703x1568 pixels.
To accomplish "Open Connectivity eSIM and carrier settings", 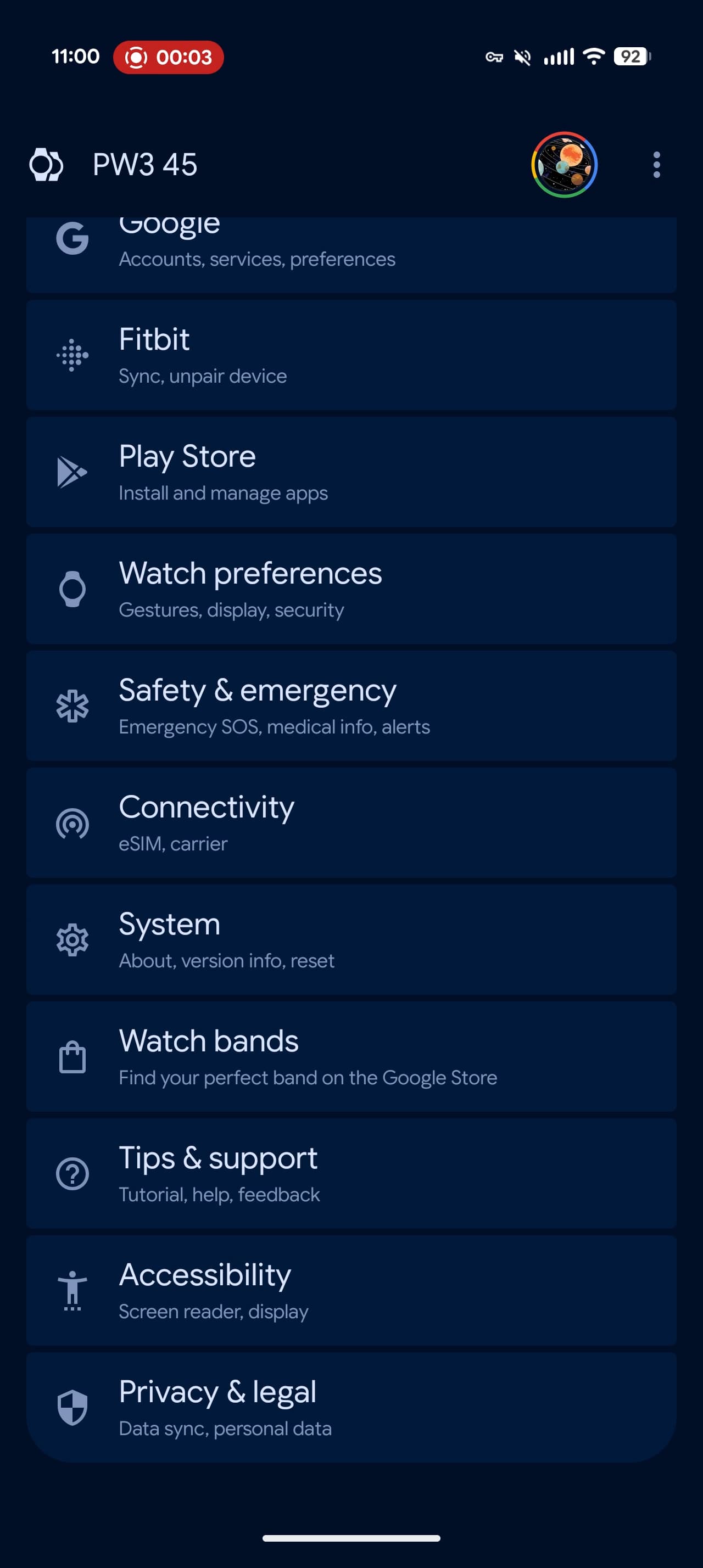I will [350, 822].
